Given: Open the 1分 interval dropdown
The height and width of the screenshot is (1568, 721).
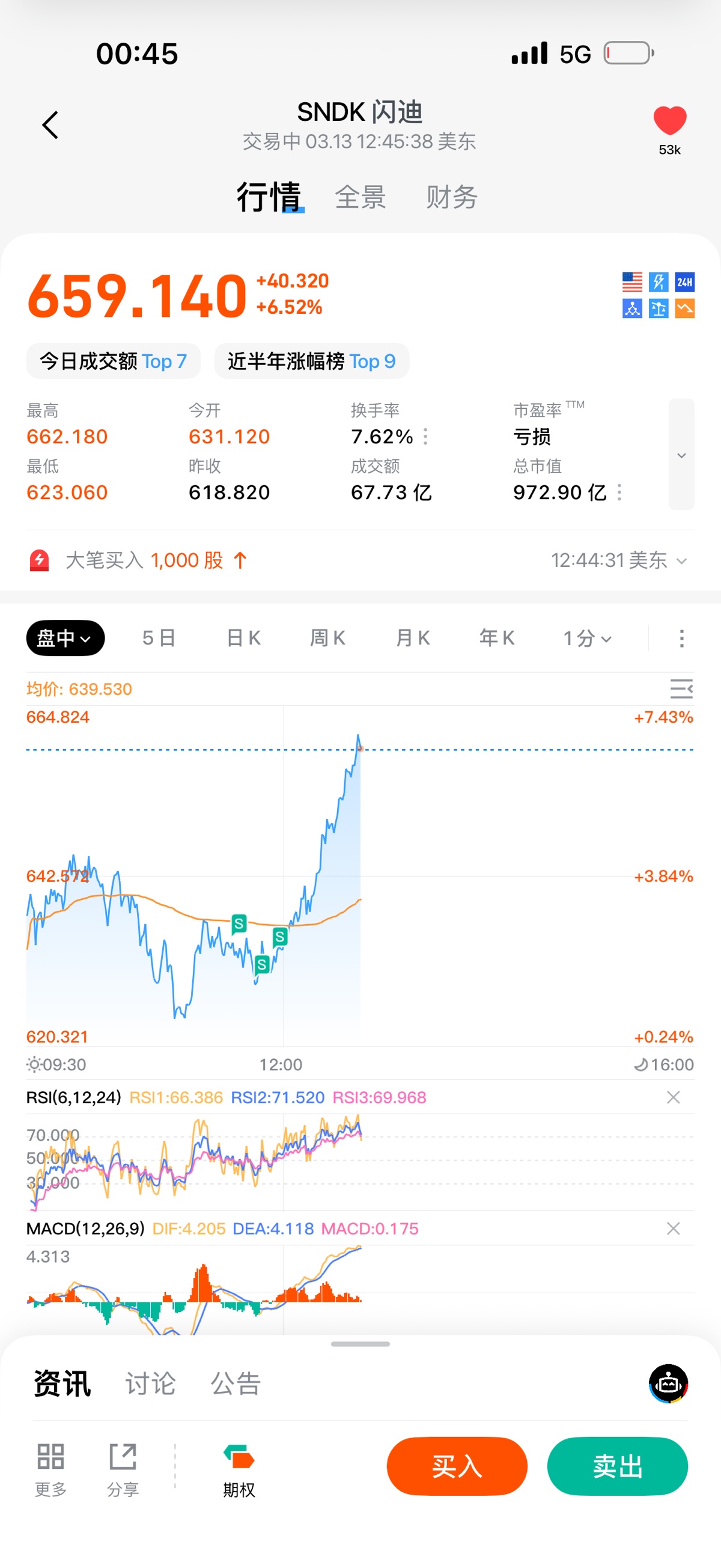Looking at the screenshot, I should click(x=587, y=638).
